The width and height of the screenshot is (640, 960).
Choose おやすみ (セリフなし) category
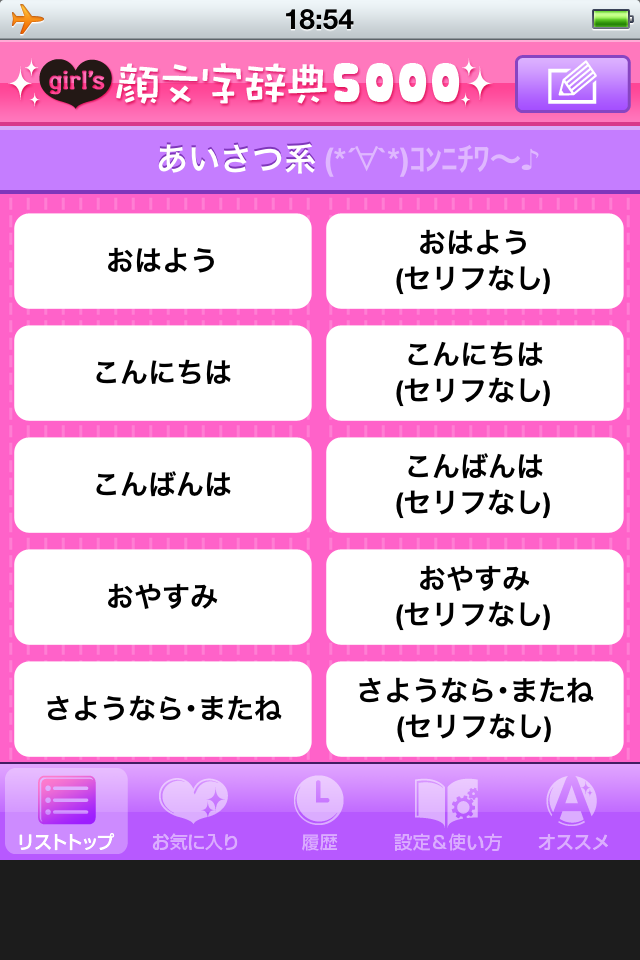point(474,597)
